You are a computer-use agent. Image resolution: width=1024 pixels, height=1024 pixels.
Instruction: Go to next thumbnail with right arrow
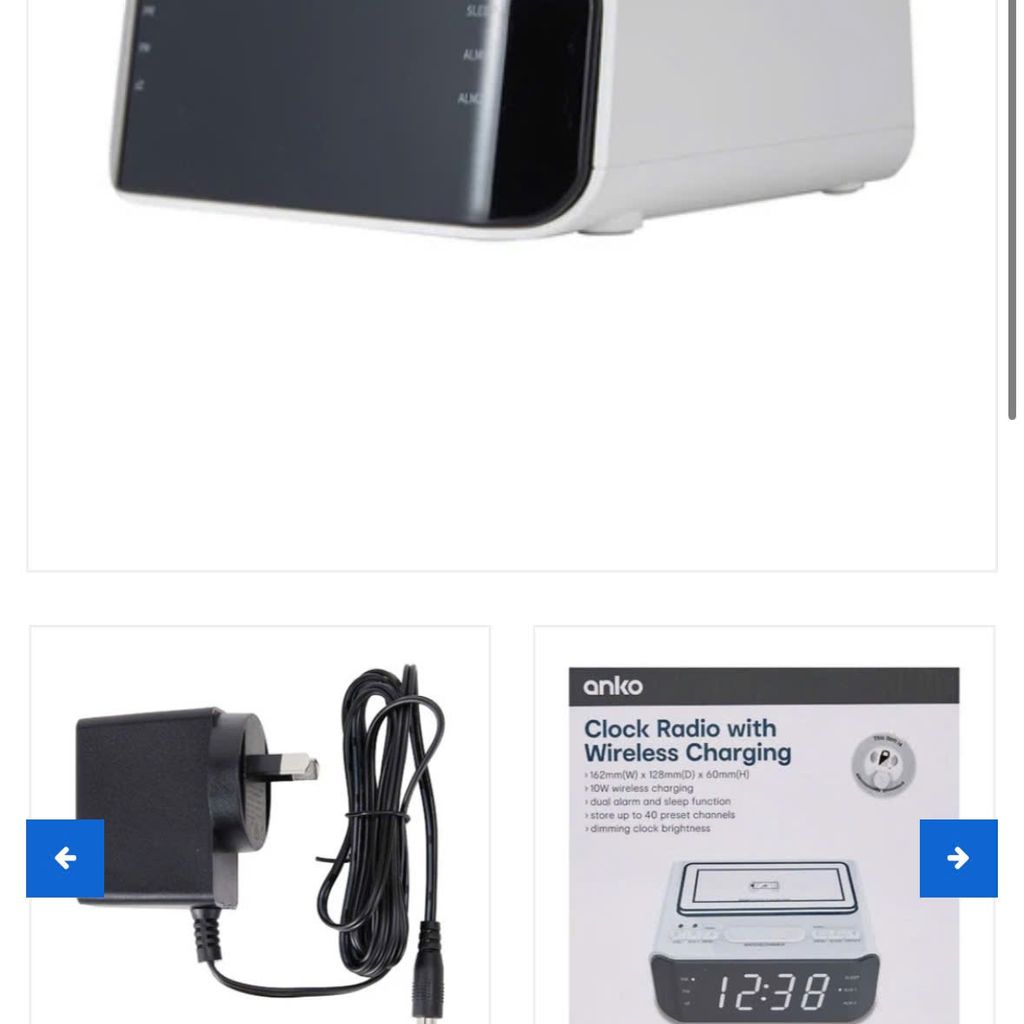958,858
